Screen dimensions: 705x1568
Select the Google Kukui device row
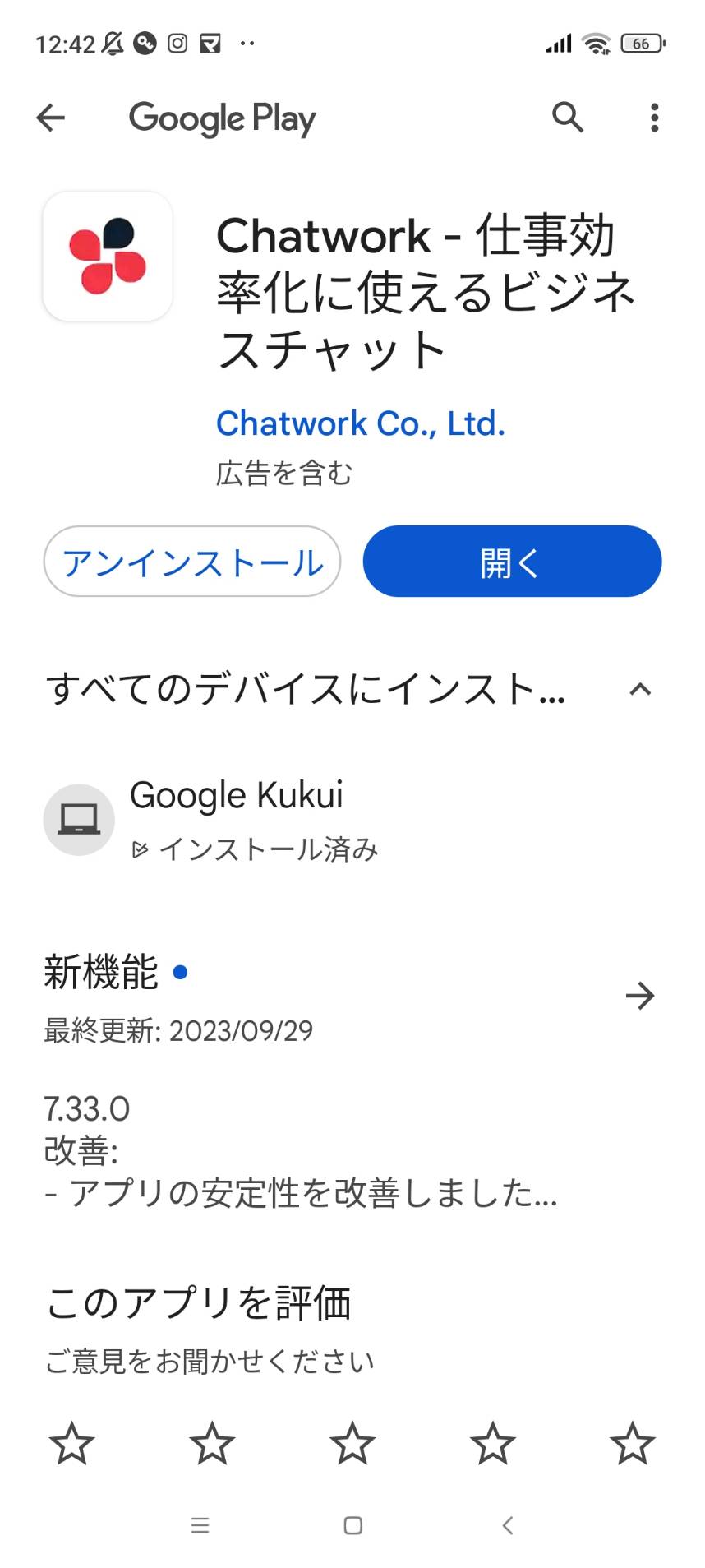(x=352, y=820)
